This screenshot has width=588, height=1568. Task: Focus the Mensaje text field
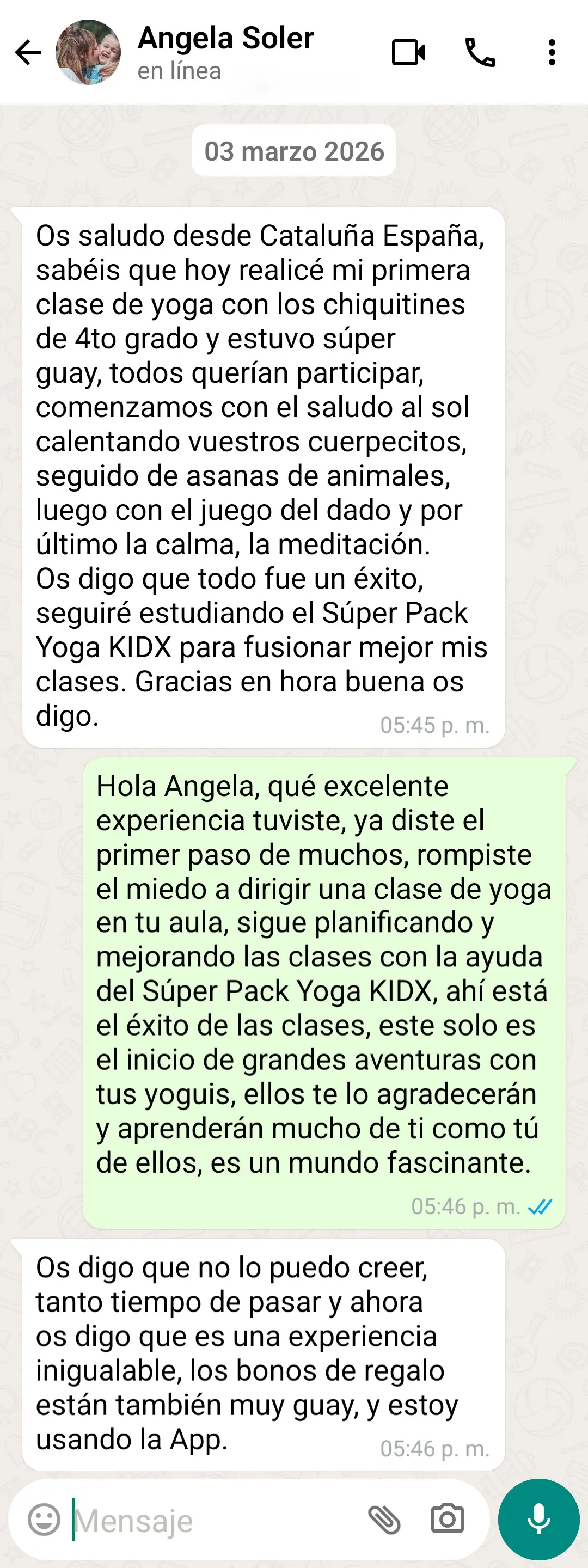tap(207, 1521)
